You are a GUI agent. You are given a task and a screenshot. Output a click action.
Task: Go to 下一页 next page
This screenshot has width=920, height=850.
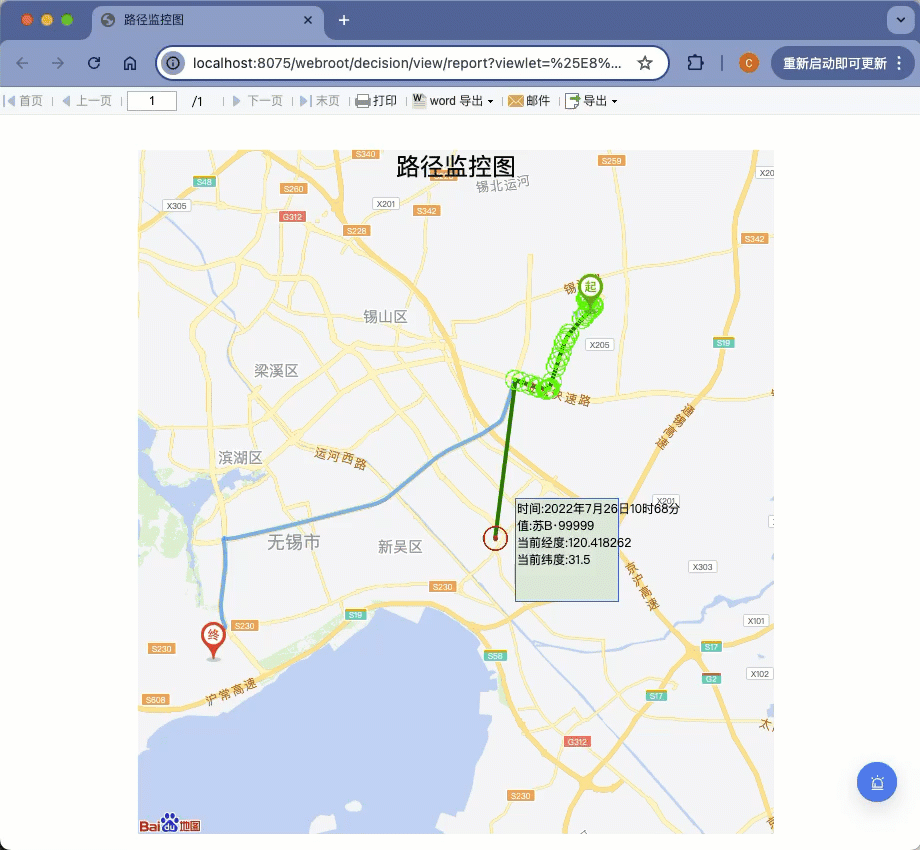[x=258, y=101]
